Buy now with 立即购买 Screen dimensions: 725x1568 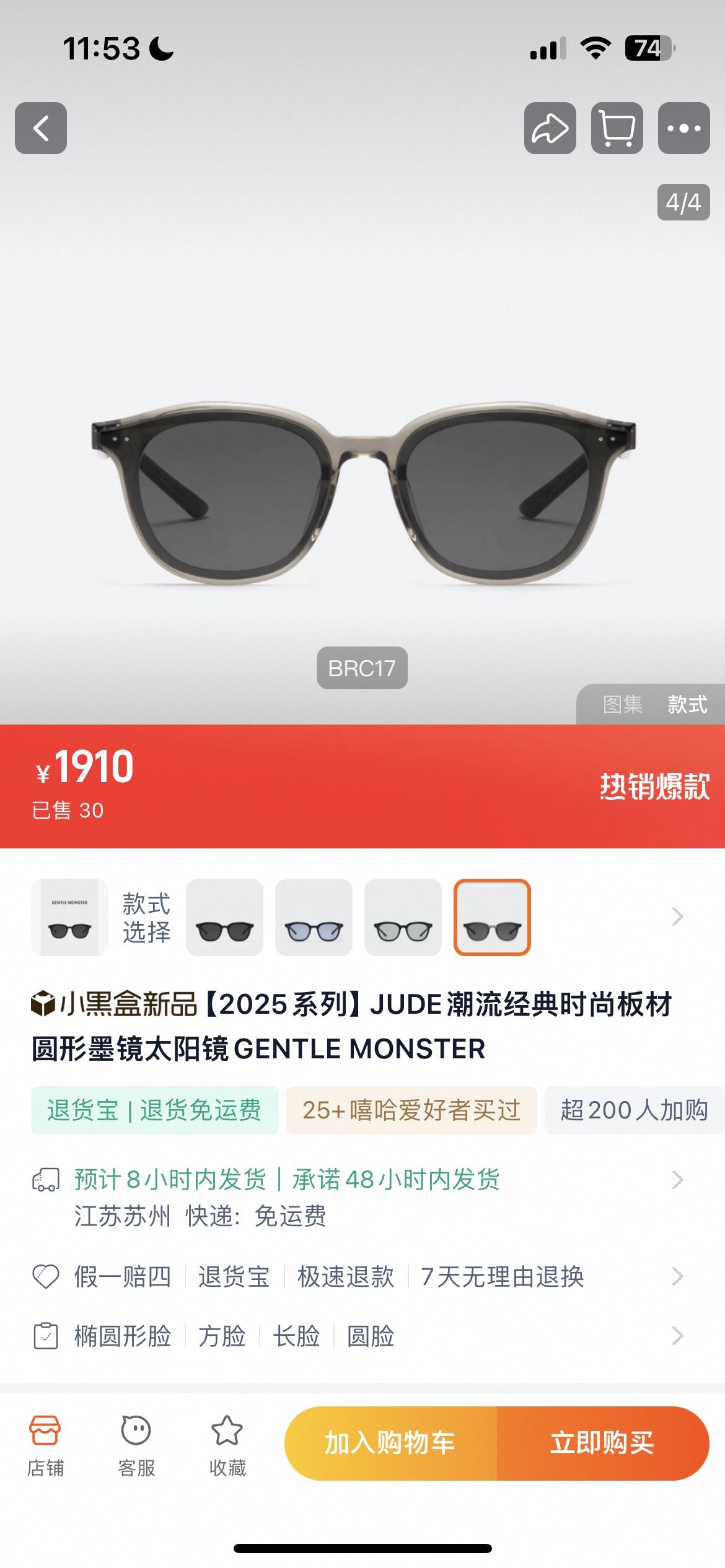[x=602, y=1443]
